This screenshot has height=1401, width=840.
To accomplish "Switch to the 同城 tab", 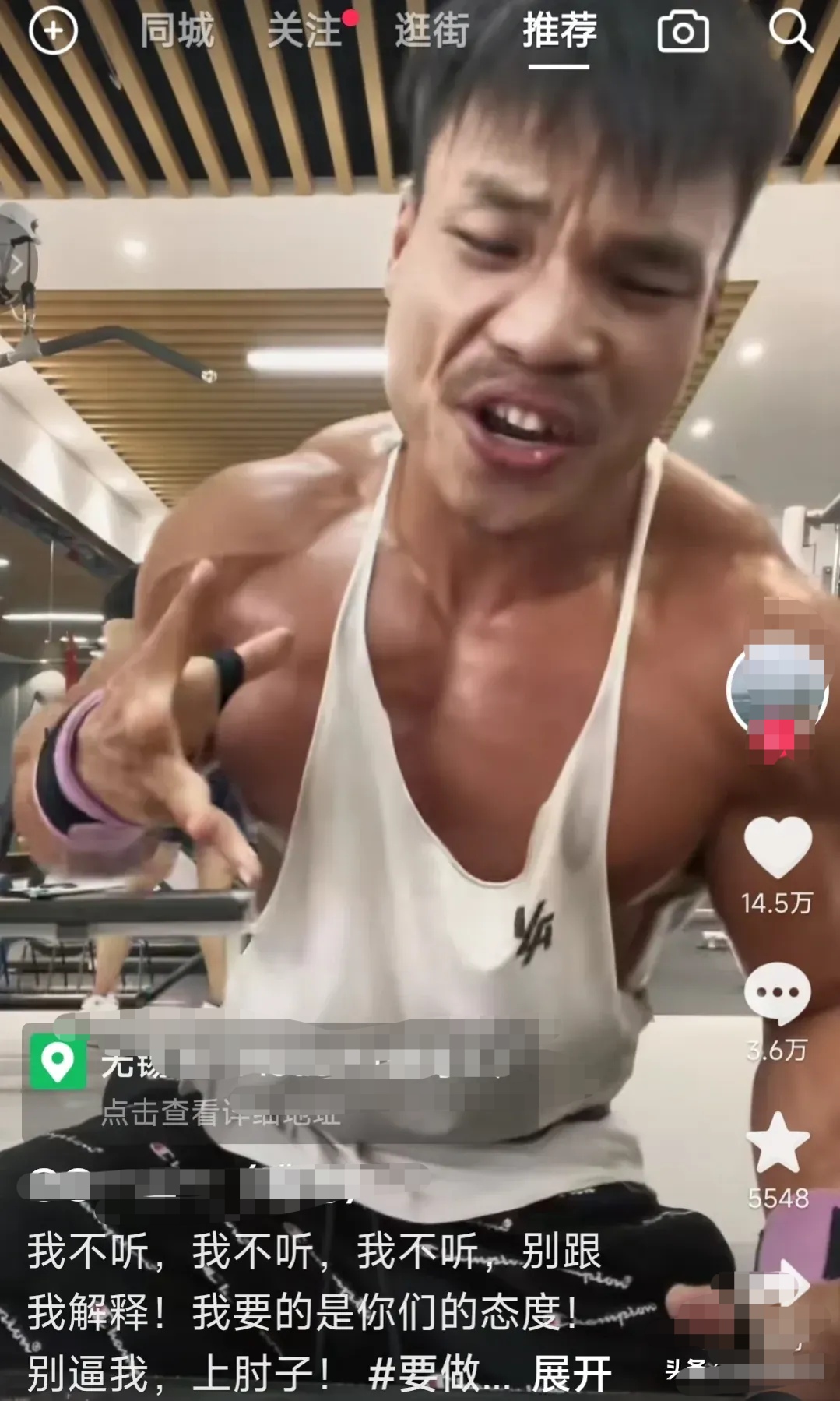I will coord(177,32).
